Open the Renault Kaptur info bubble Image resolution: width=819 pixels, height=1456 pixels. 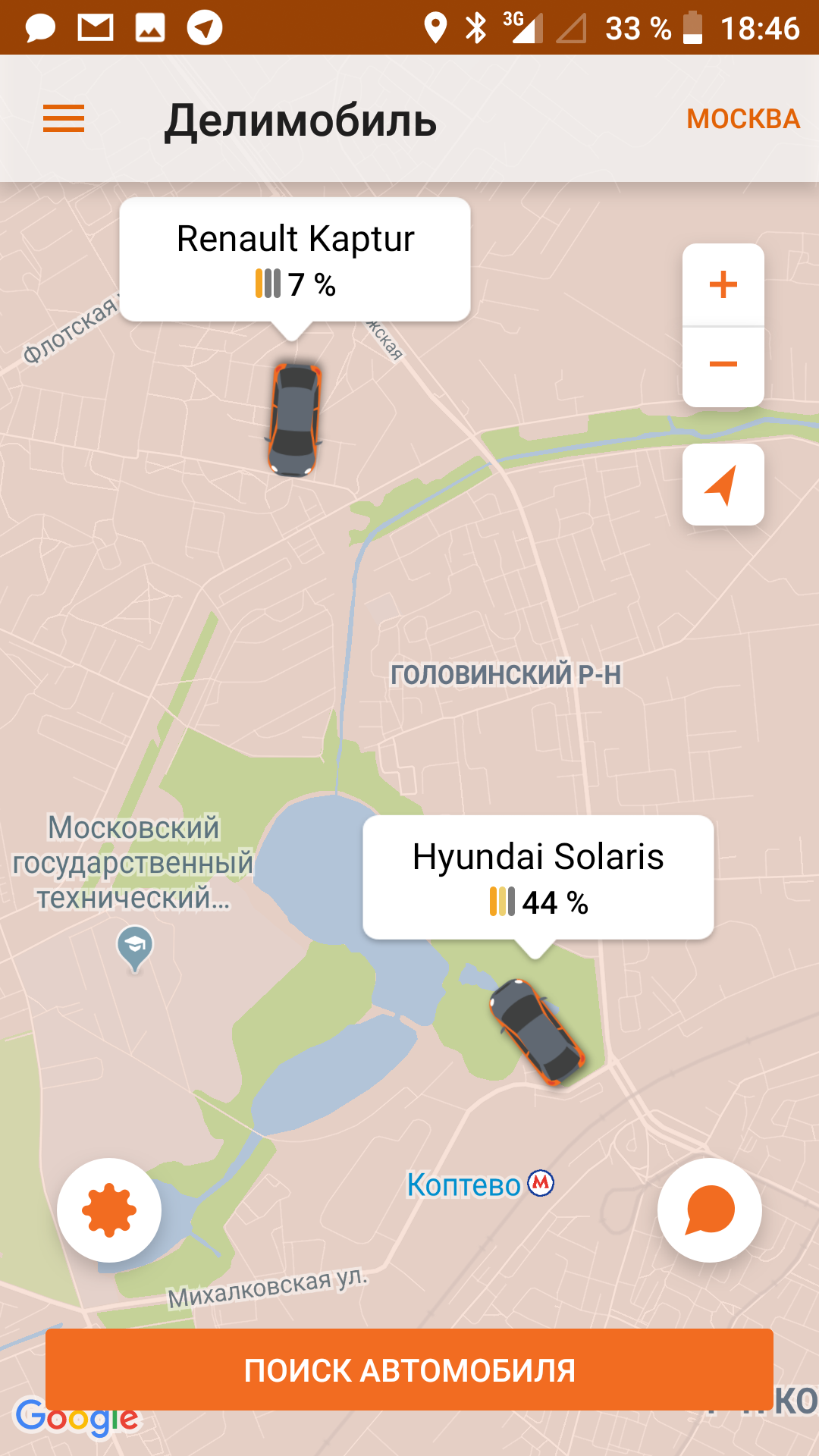click(295, 260)
